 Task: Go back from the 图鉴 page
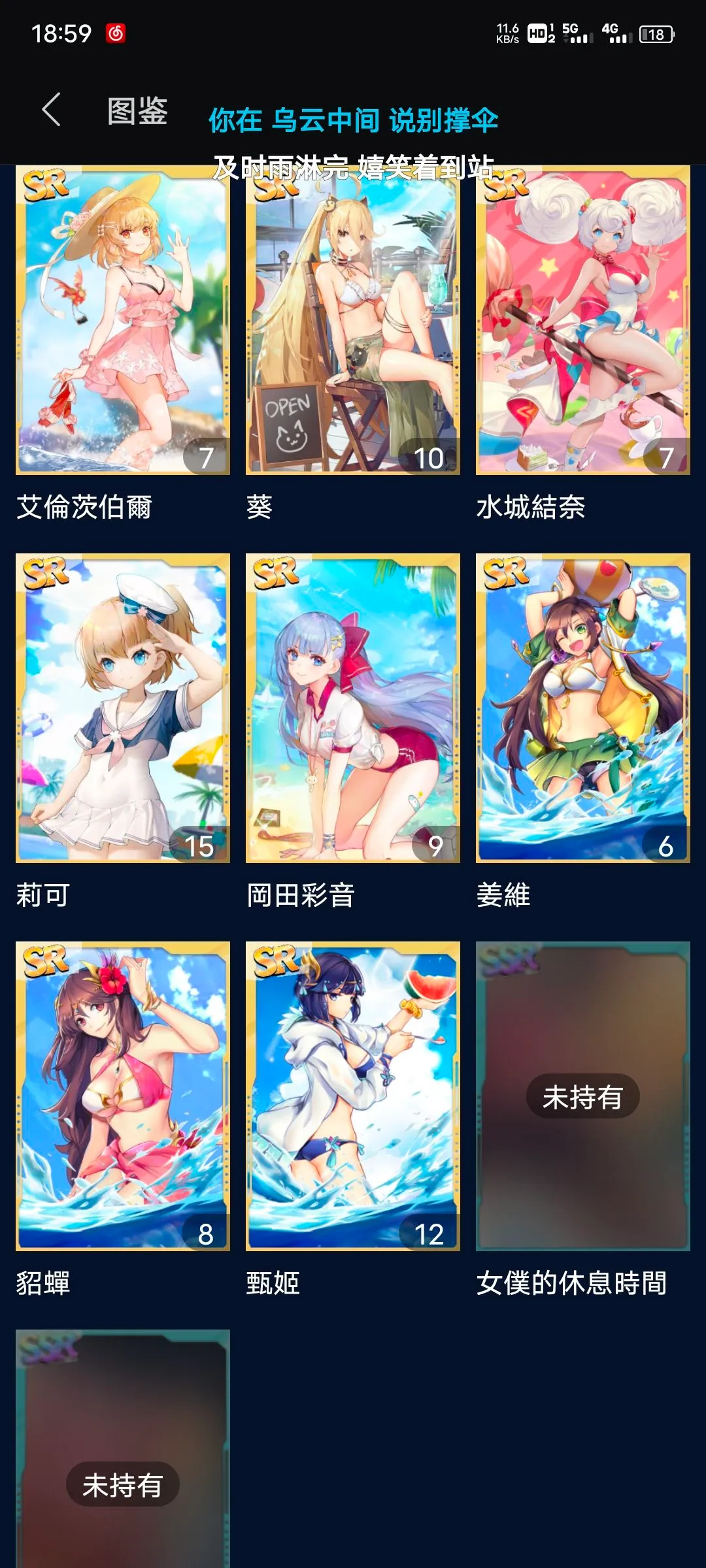pyautogui.click(x=51, y=110)
